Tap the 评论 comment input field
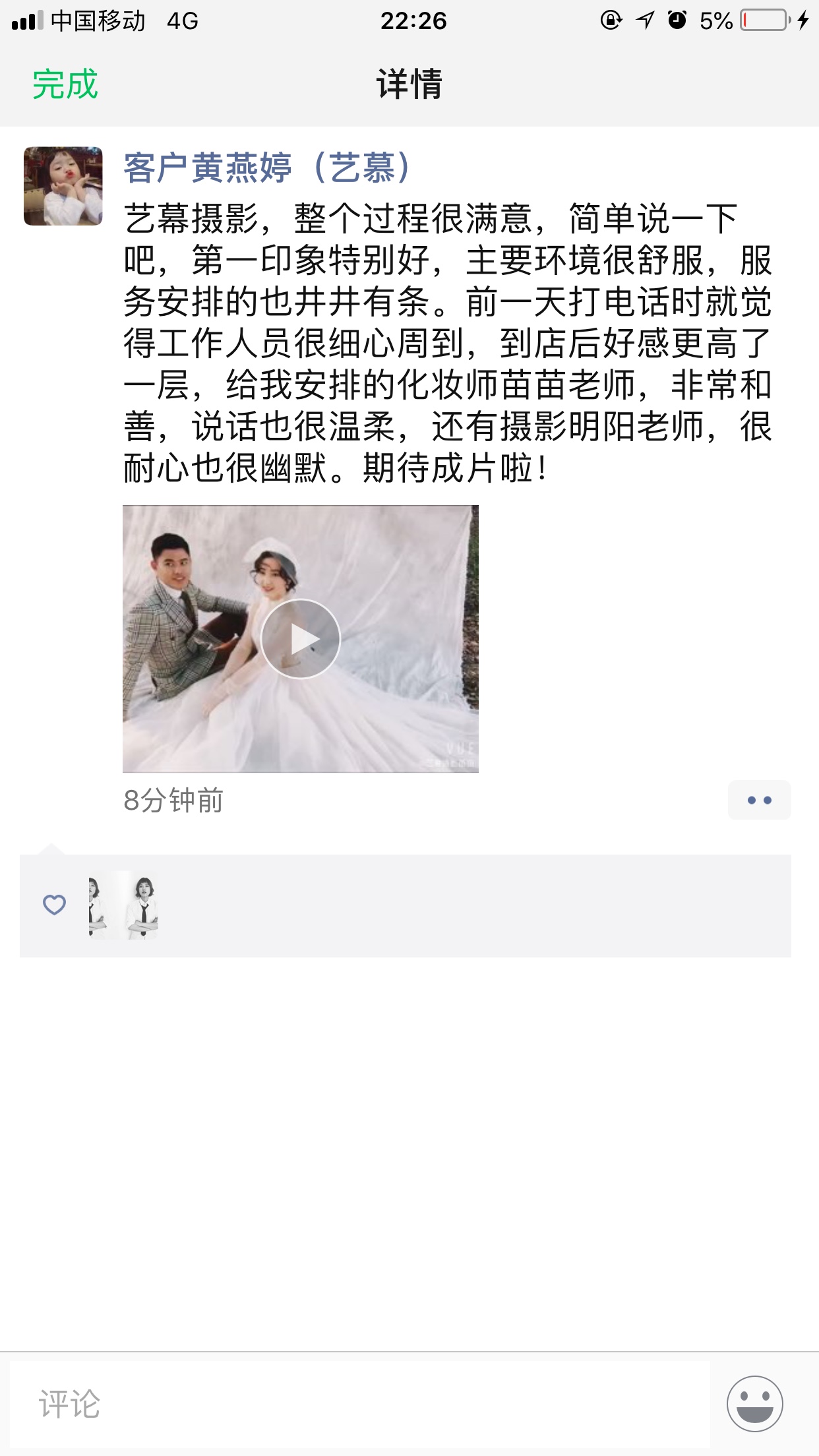The width and height of the screenshot is (819, 1456). point(360,1404)
